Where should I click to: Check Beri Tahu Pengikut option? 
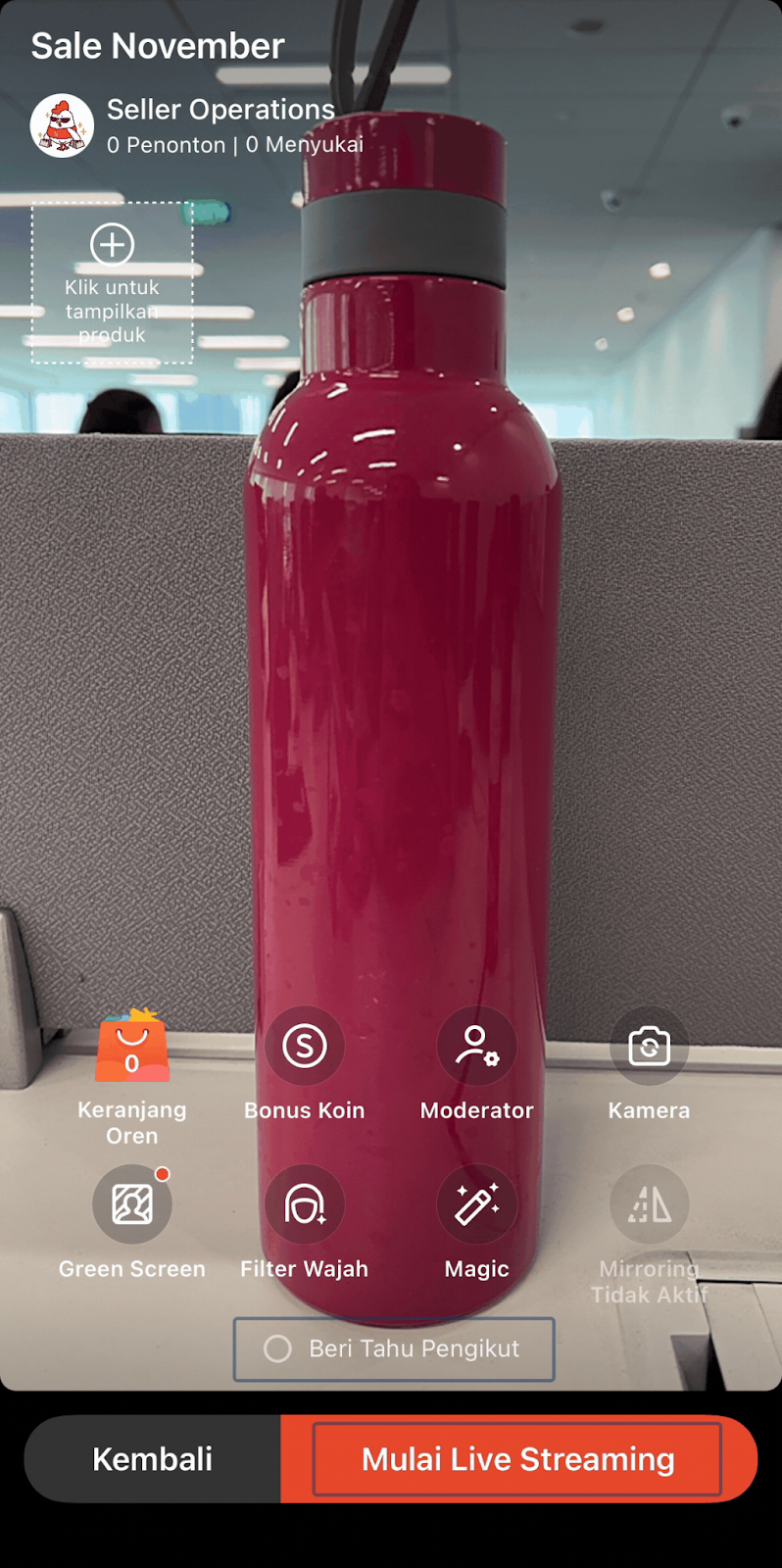click(x=278, y=1349)
